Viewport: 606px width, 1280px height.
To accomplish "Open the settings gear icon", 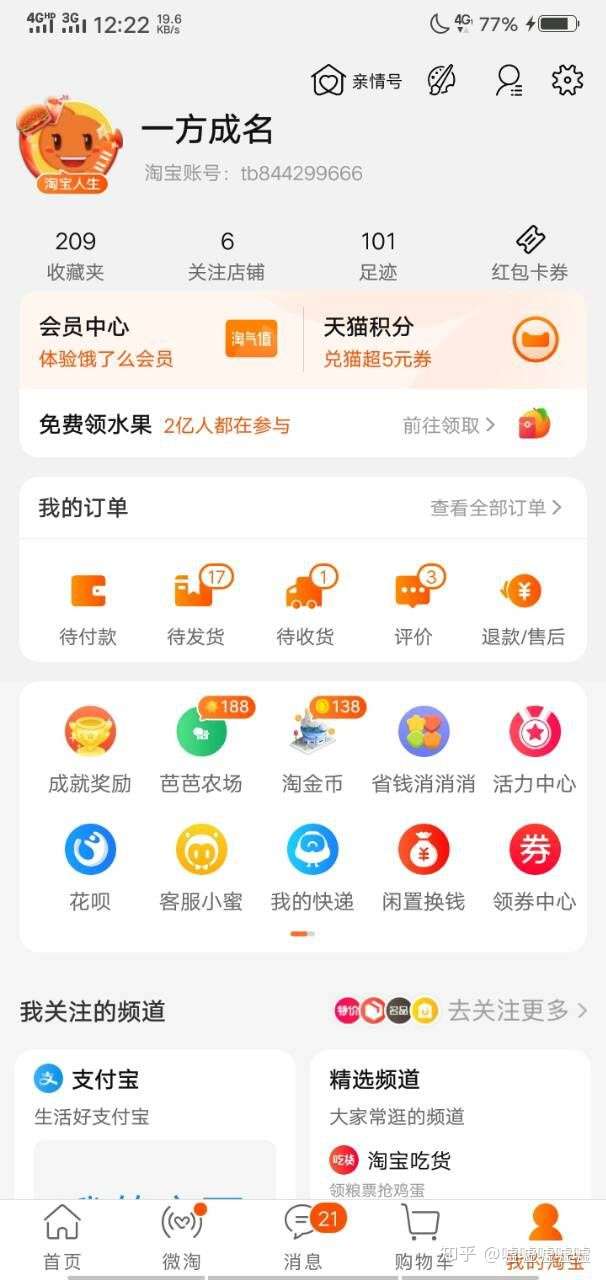I will [567, 80].
